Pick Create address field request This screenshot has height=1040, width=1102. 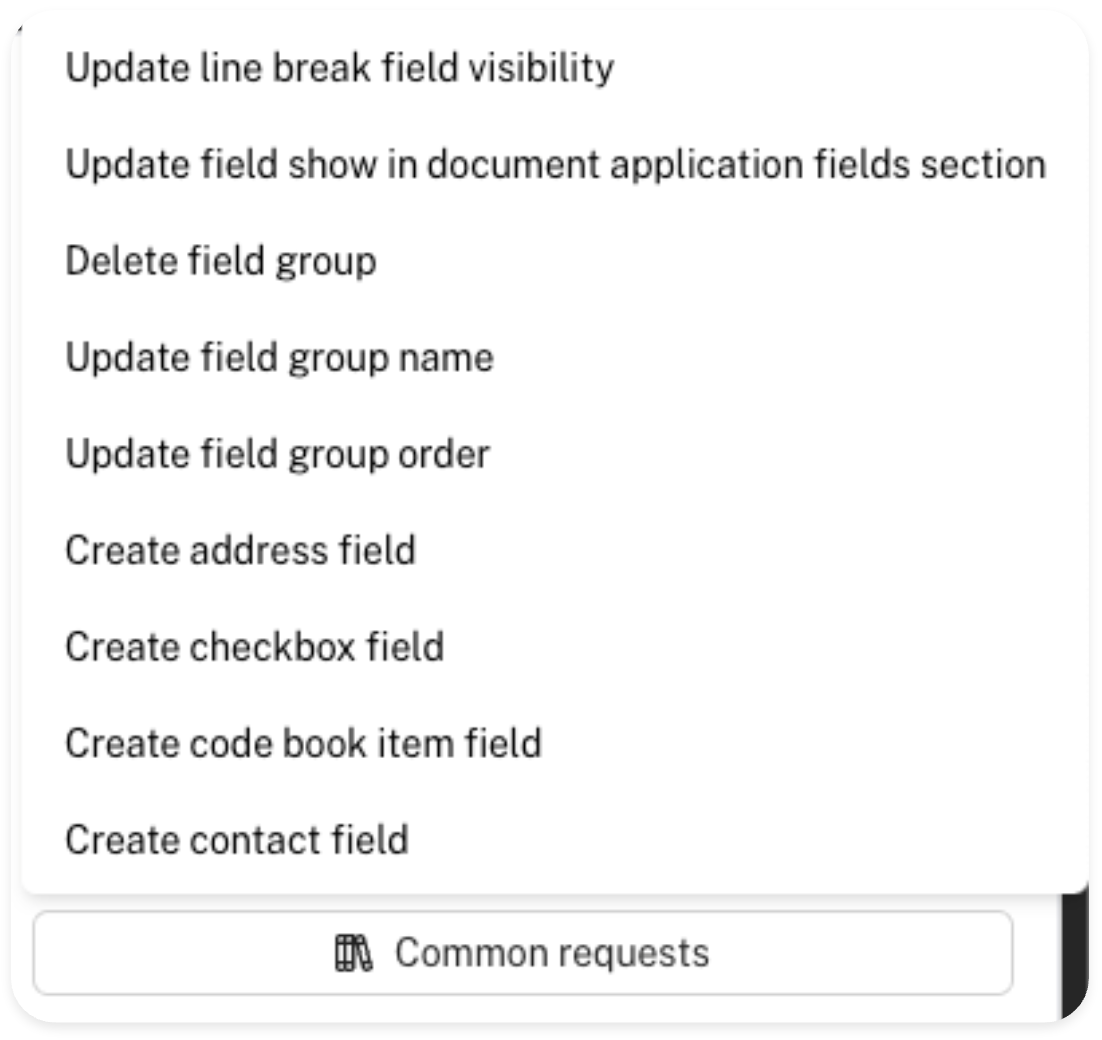pyautogui.click(x=240, y=551)
